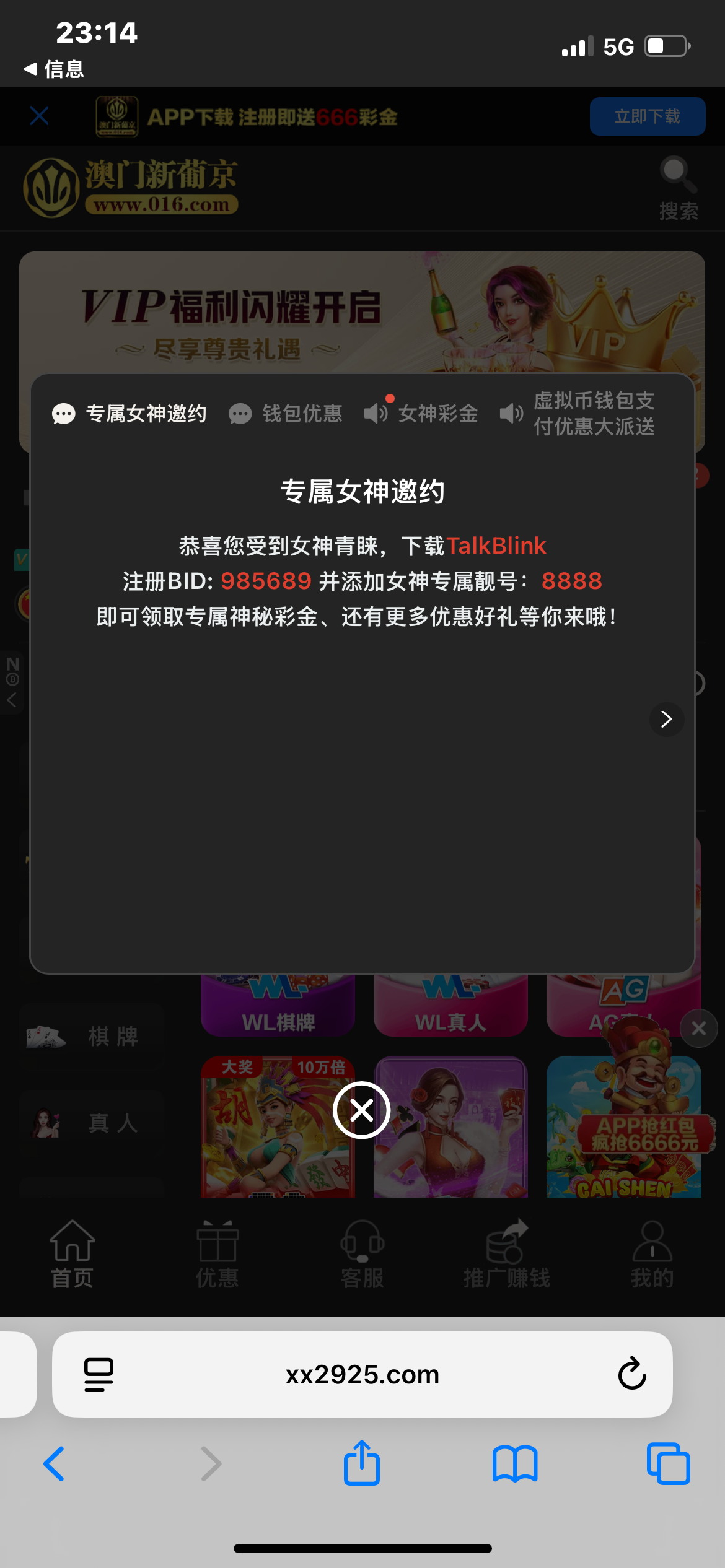Open the 虚拟币钱包支付优惠大派送 tab

(579, 414)
